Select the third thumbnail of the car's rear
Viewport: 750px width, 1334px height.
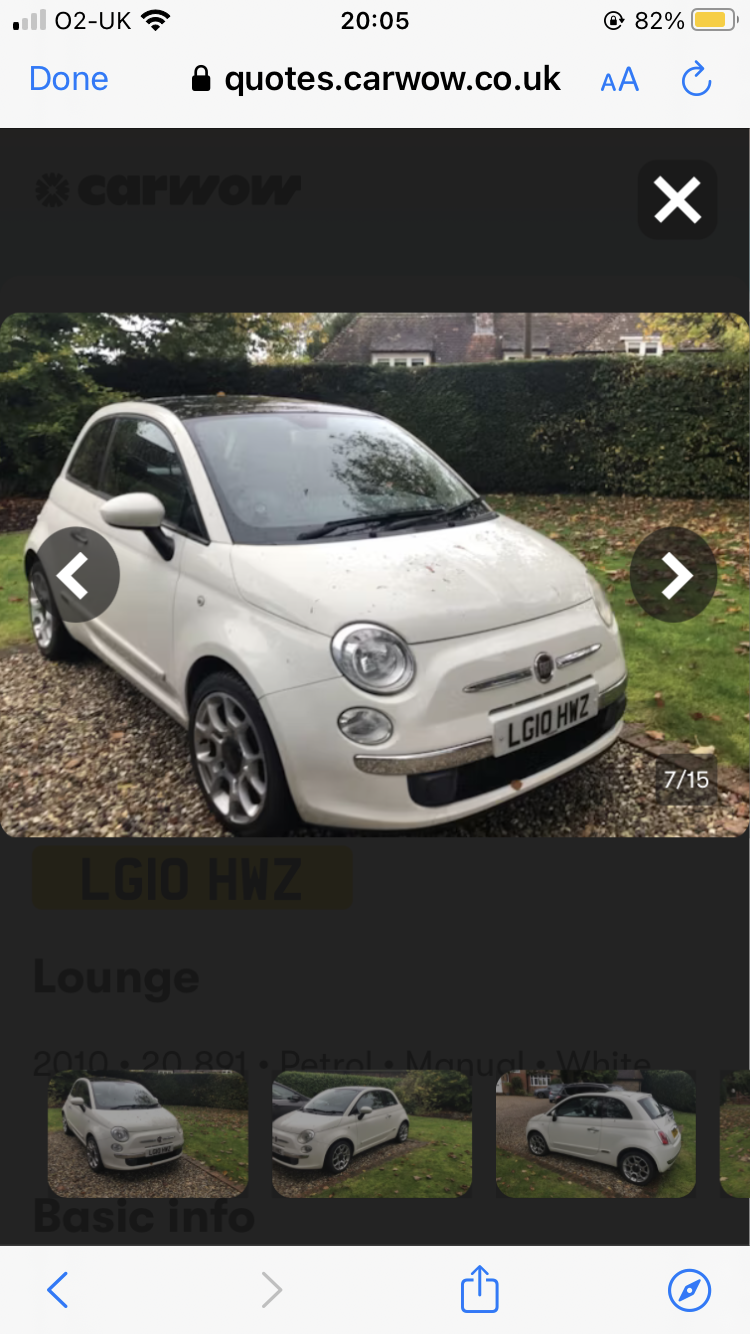596,1134
